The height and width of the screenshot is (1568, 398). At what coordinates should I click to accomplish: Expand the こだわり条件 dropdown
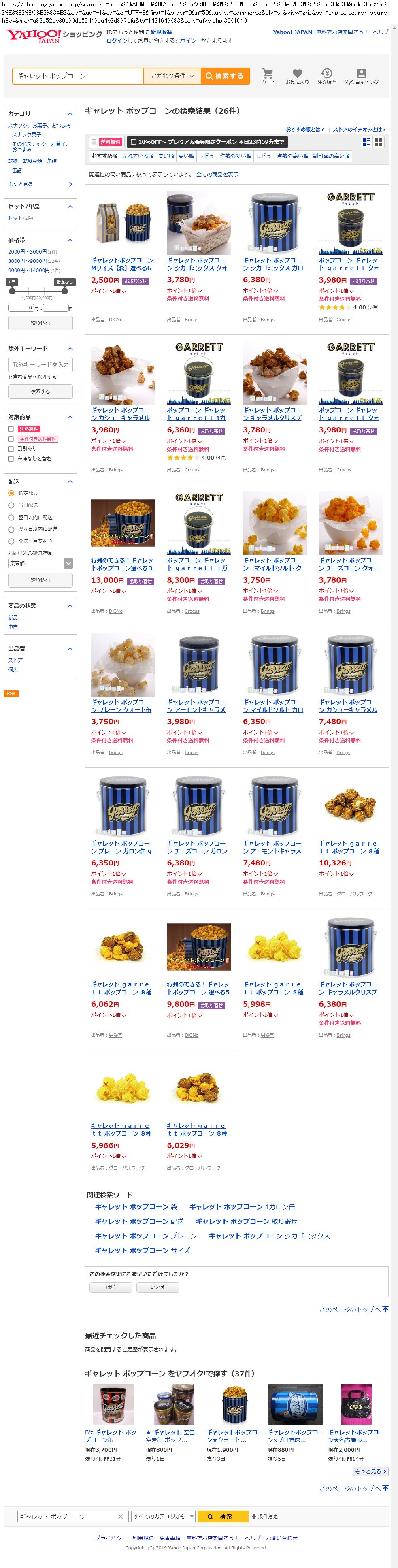tap(172, 76)
